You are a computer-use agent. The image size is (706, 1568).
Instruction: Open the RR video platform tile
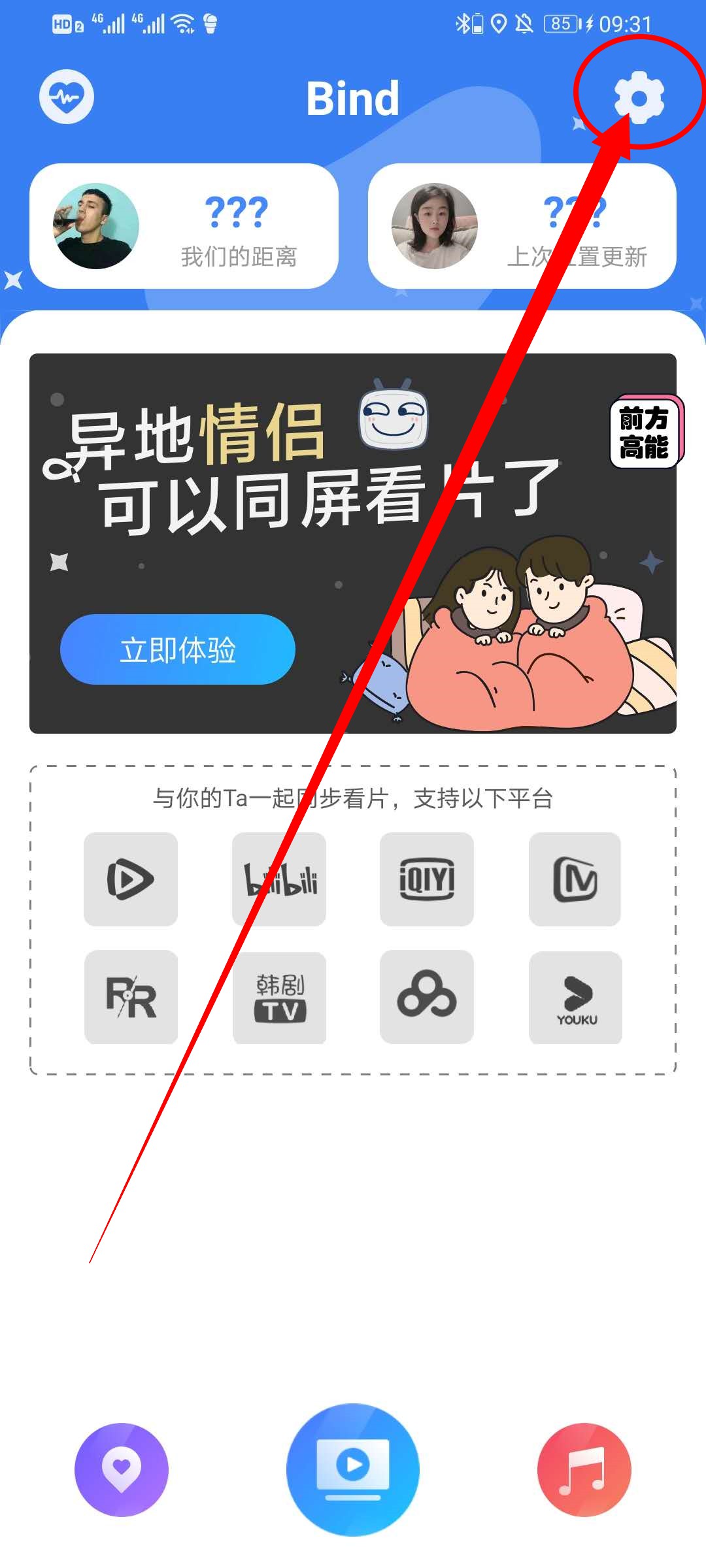click(x=131, y=997)
